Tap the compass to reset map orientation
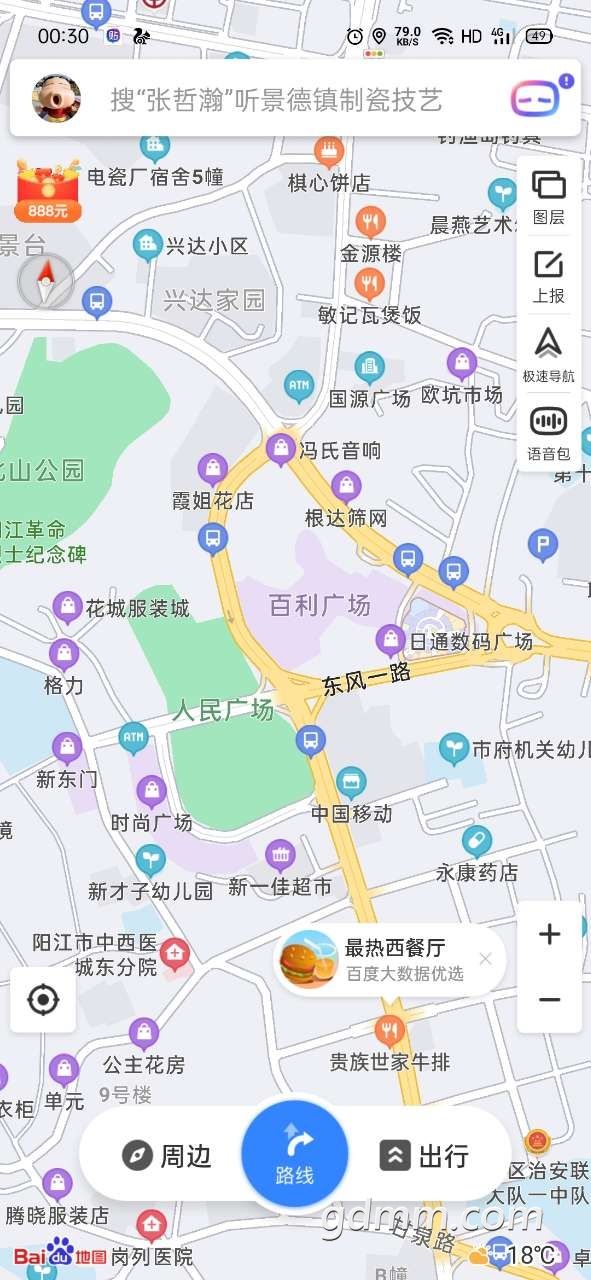This screenshot has height=1280, width=591. pos(46,282)
